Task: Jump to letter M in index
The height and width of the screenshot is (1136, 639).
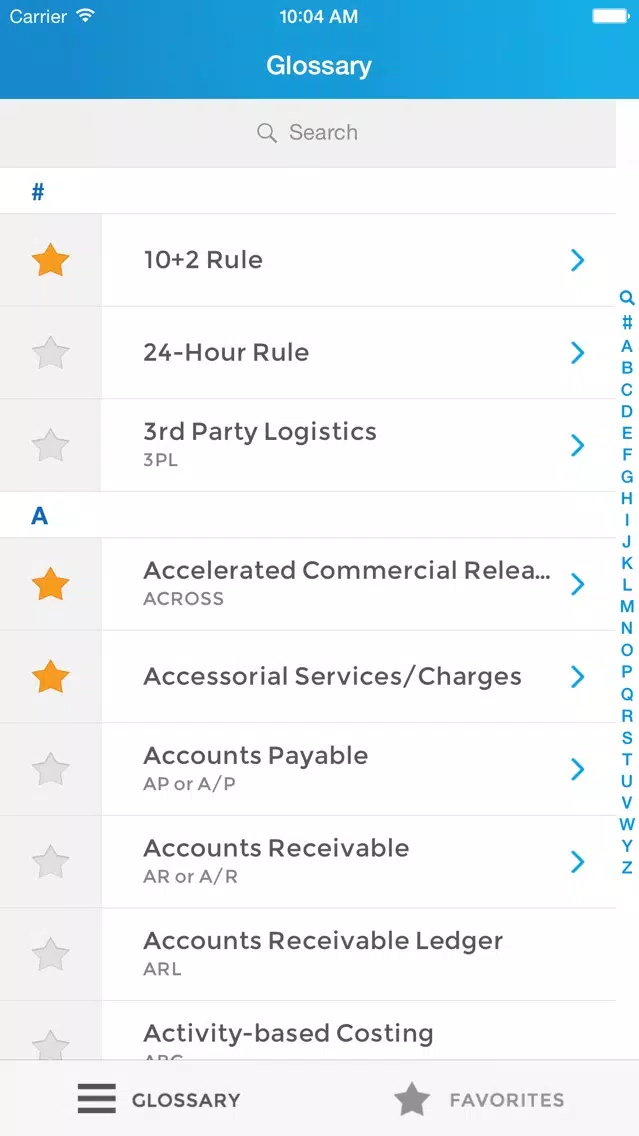Action: (x=627, y=606)
